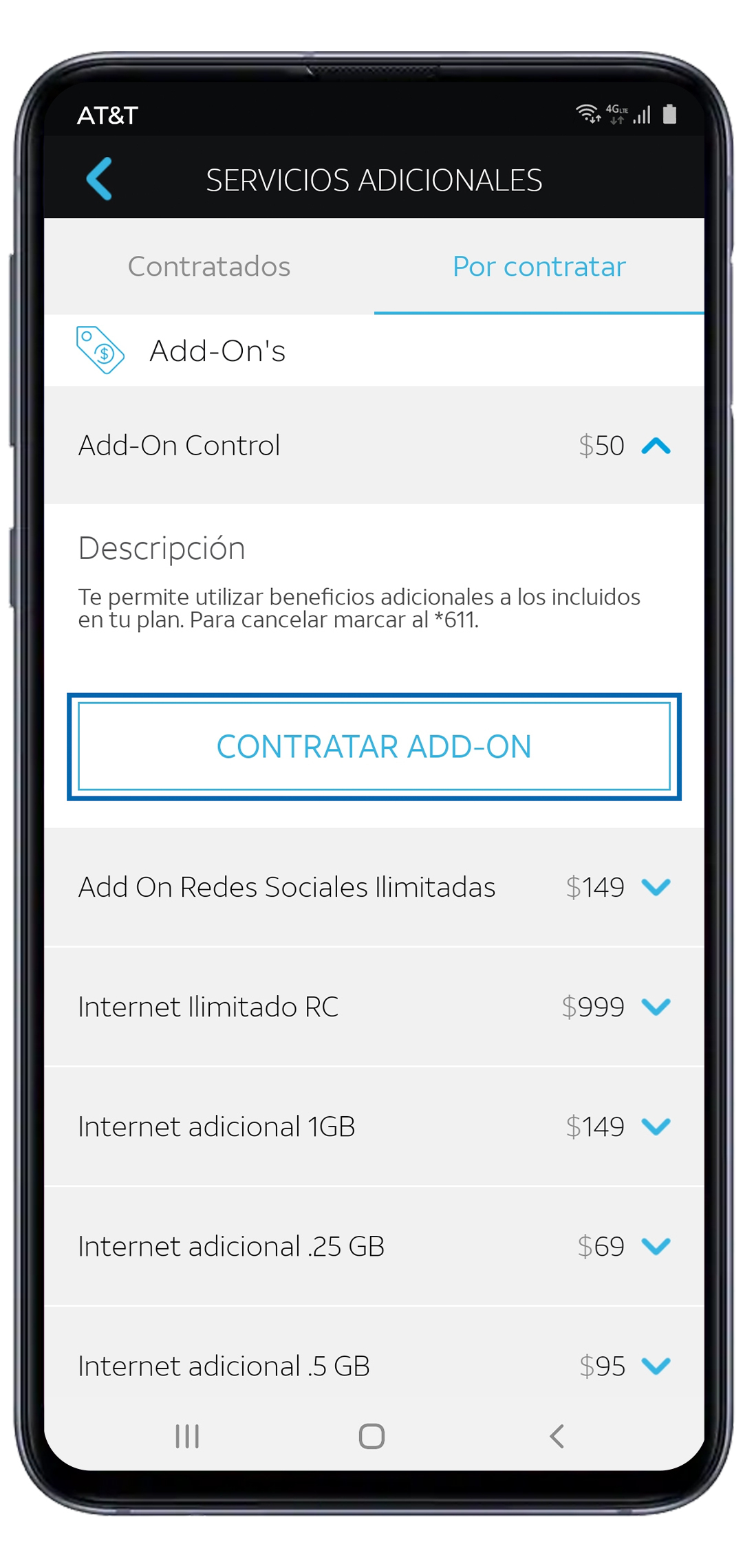Expand the Internet Ilimitado RC row
Image resolution: width=743 pixels, height=1568 pixels.
pos(656,1007)
